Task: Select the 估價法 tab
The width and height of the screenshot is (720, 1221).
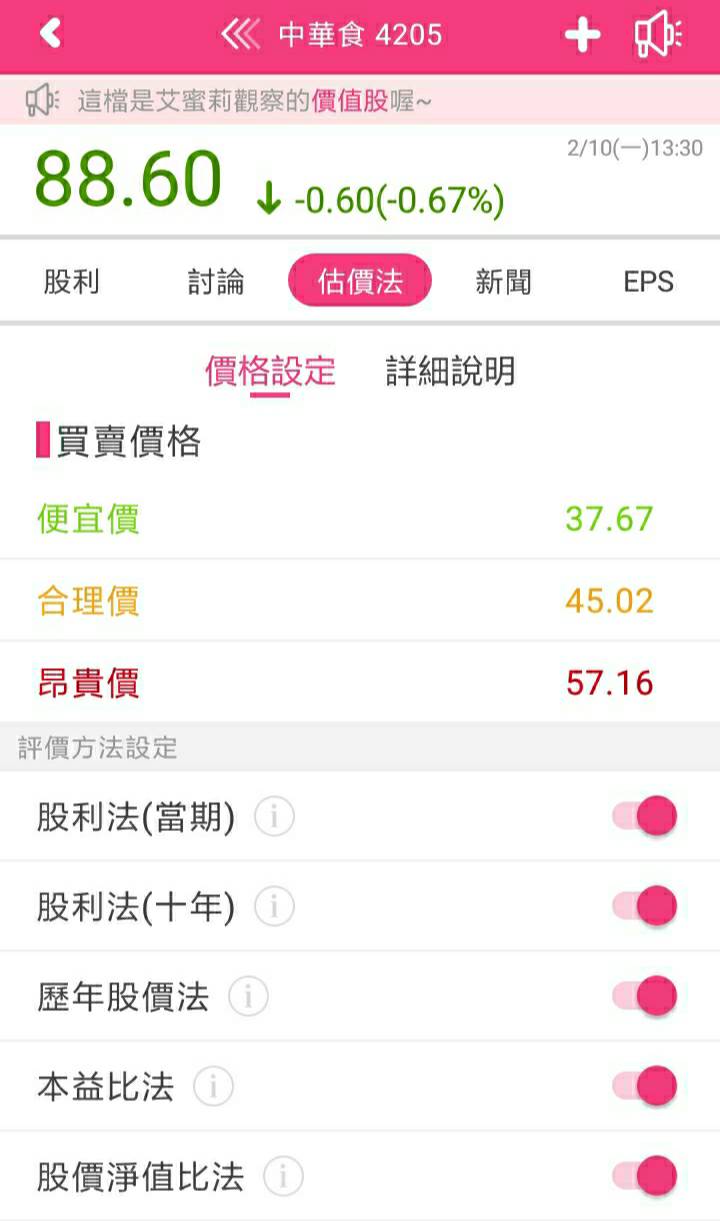Action: pos(360,281)
